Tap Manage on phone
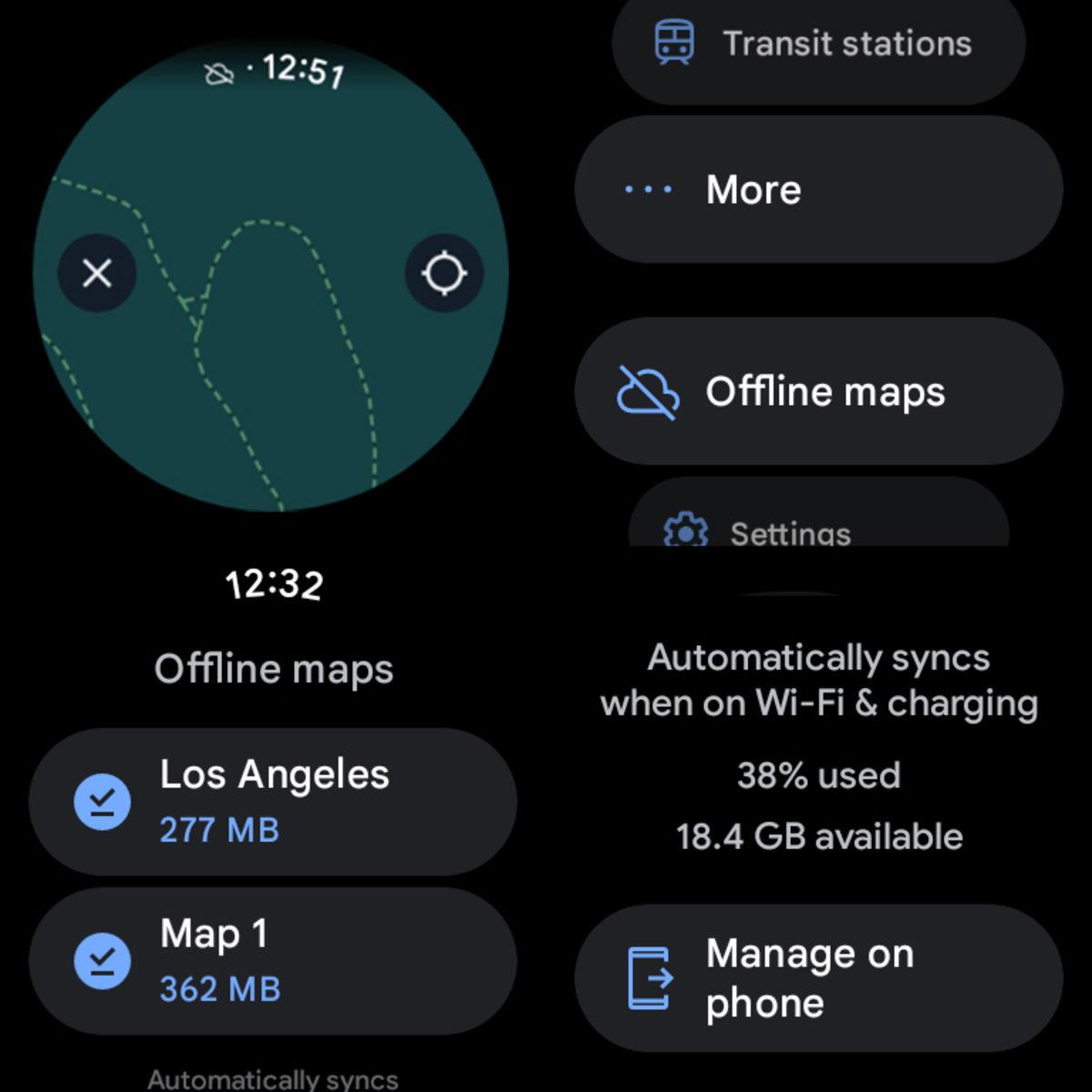This screenshot has width=1092, height=1092. [818, 978]
